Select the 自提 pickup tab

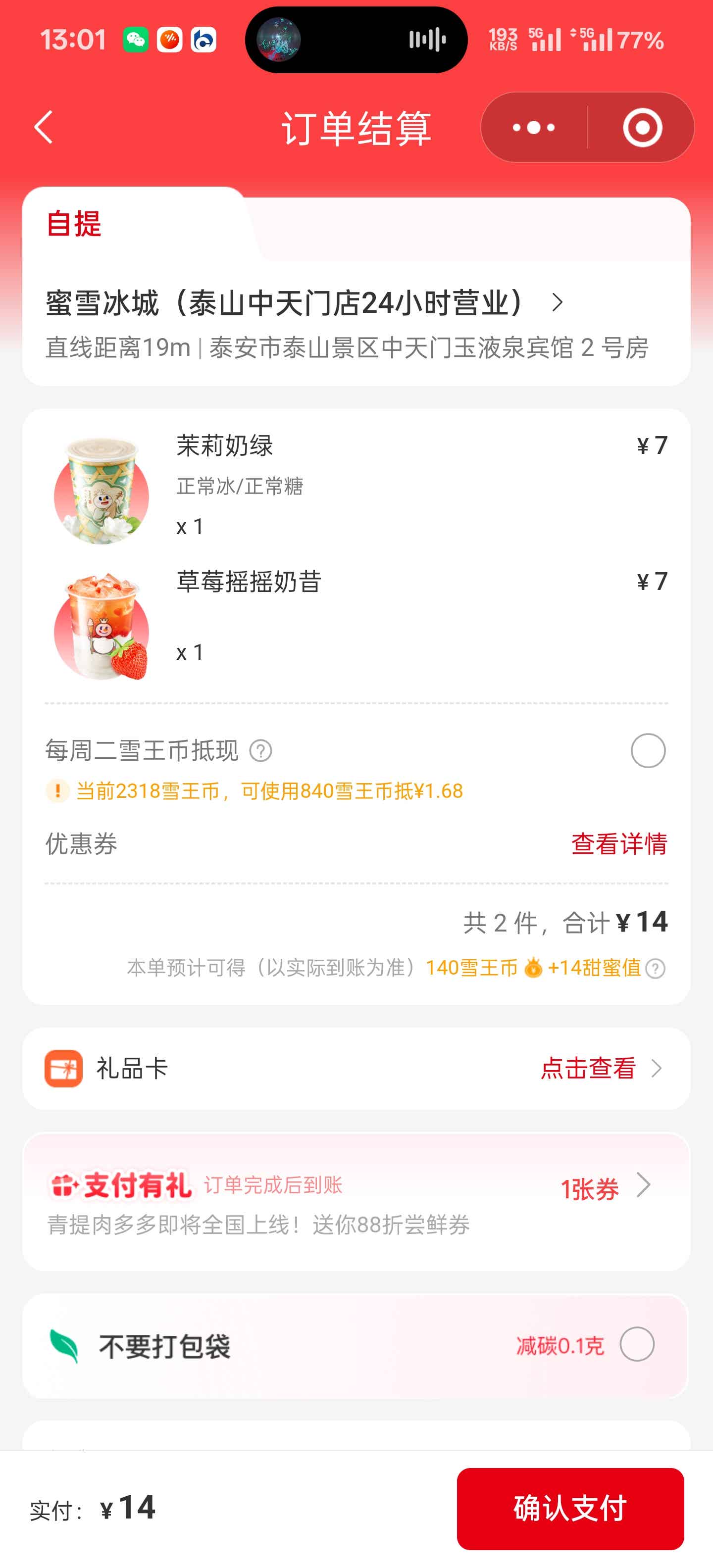pyautogui.click(x=74, y=223)
